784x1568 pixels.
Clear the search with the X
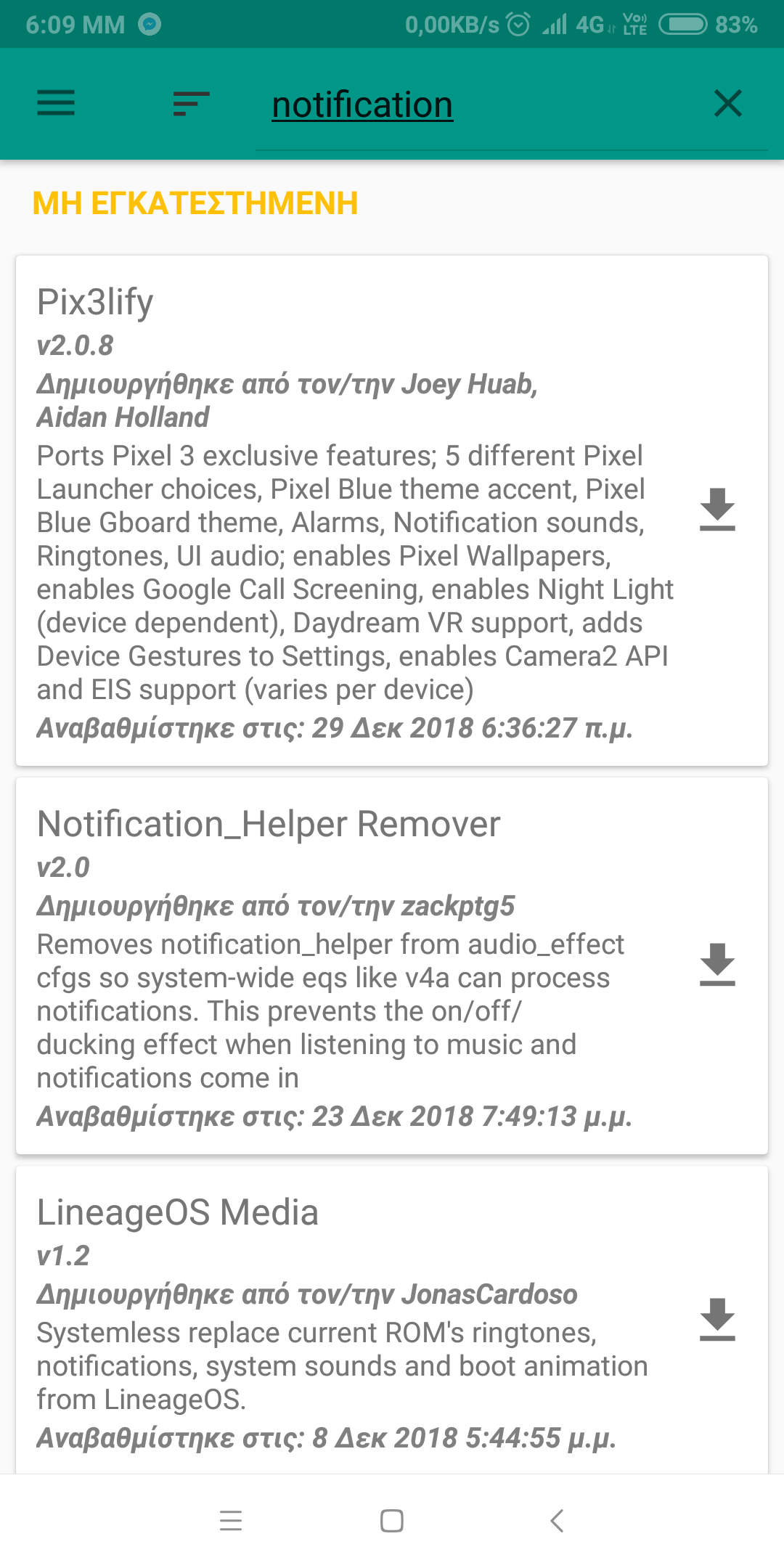(727, 103)
